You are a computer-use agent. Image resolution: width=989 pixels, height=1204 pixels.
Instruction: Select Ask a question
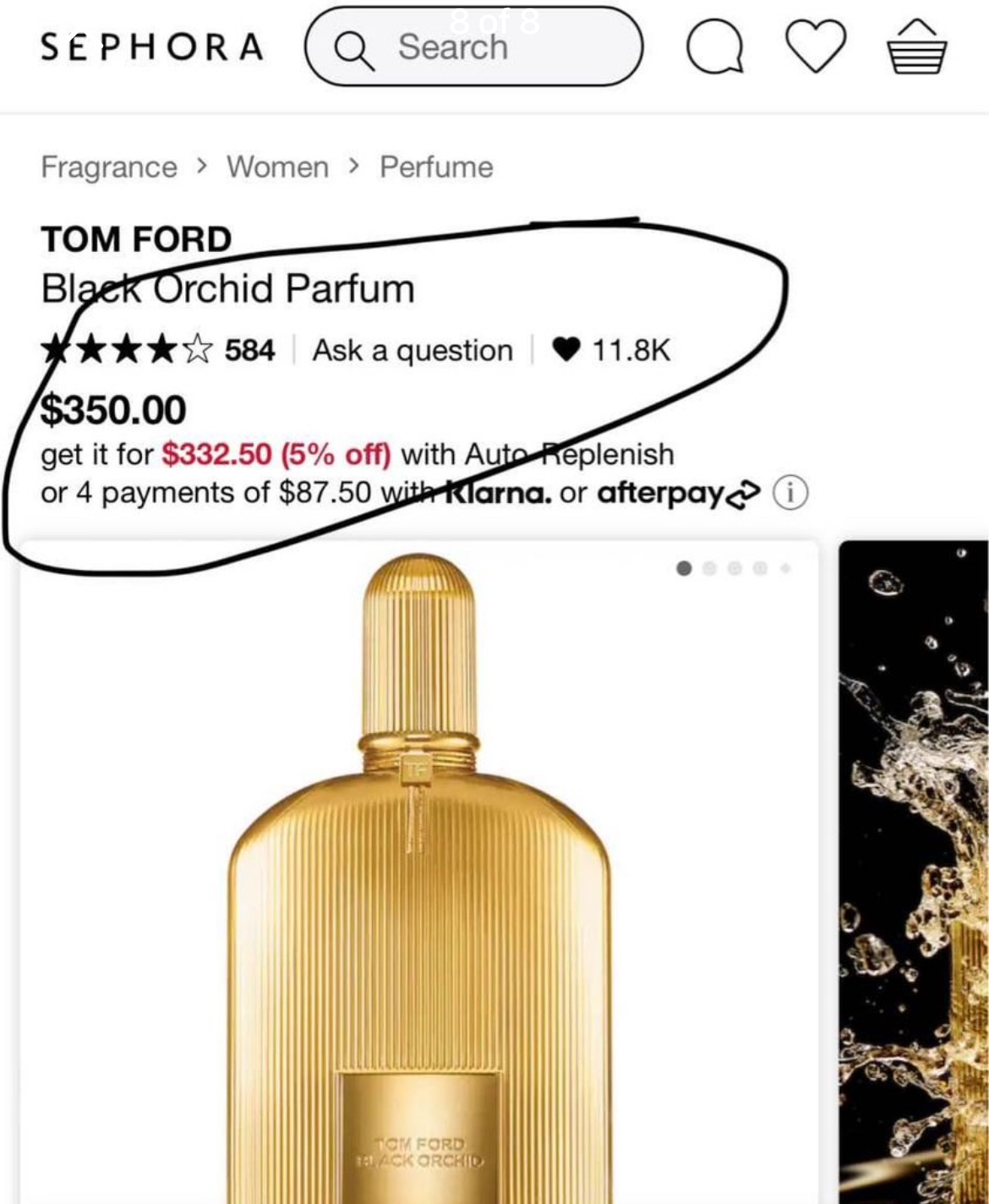[x=413, y=350]
